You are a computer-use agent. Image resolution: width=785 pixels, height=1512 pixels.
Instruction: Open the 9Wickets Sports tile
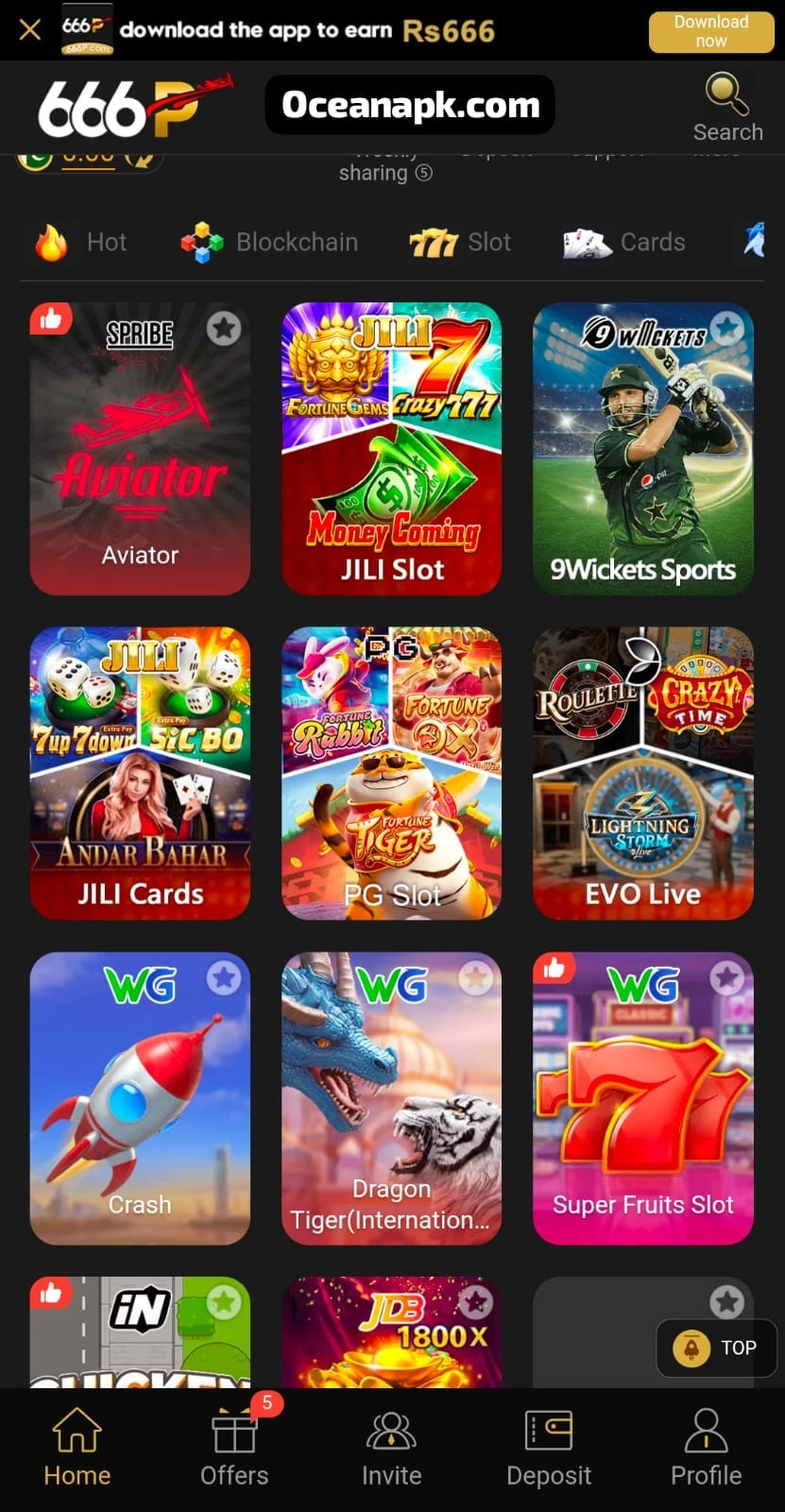(x=642, y=449)
